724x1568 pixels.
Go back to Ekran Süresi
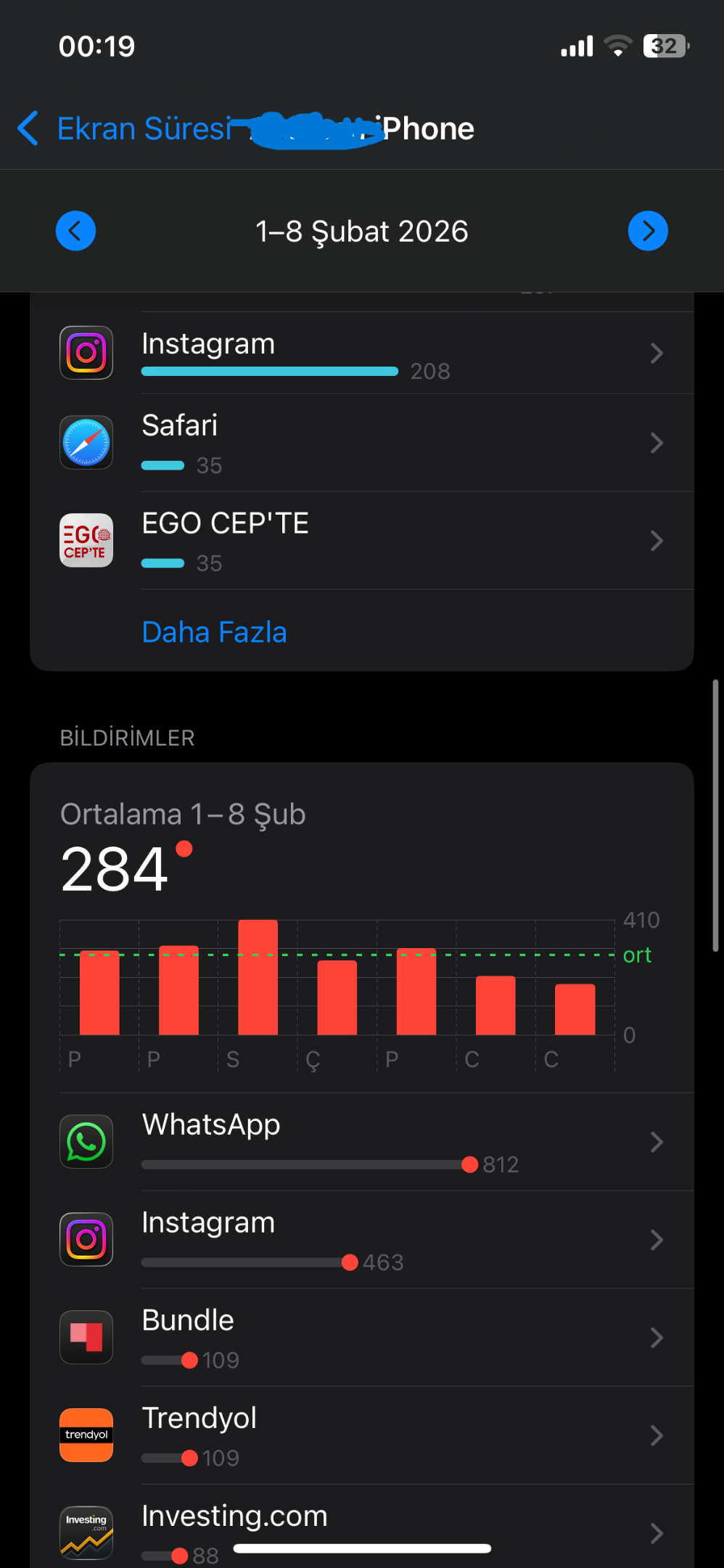point(125,128)
